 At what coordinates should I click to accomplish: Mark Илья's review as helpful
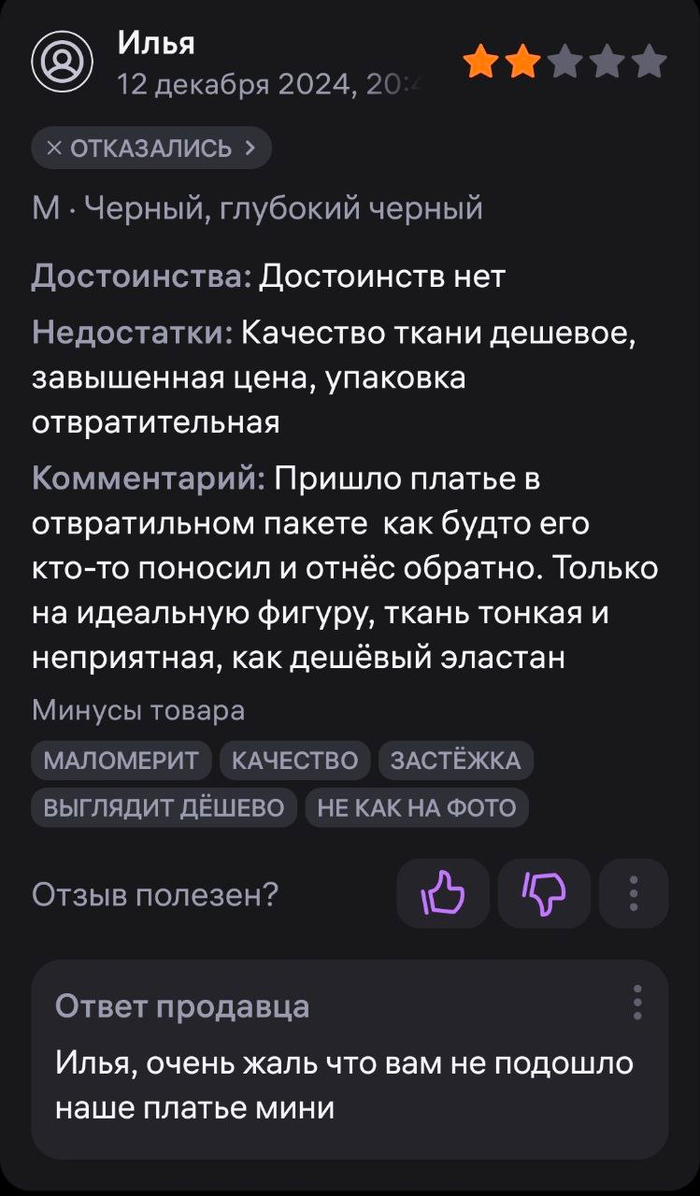443,893
